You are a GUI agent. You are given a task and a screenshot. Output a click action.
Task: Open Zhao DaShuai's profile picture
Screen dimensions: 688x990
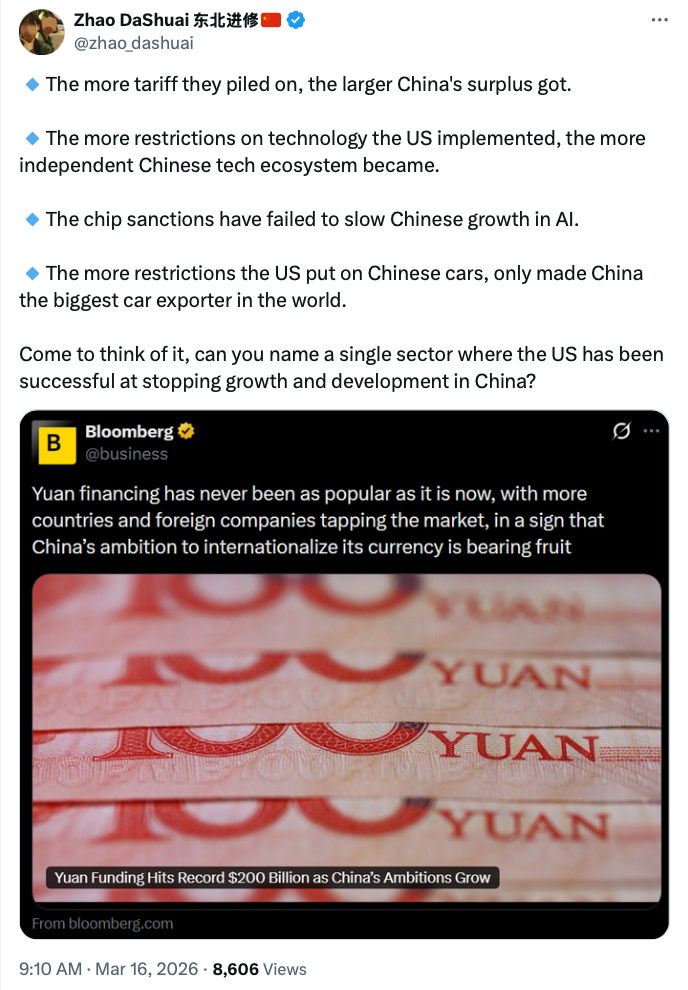point(40,30)
